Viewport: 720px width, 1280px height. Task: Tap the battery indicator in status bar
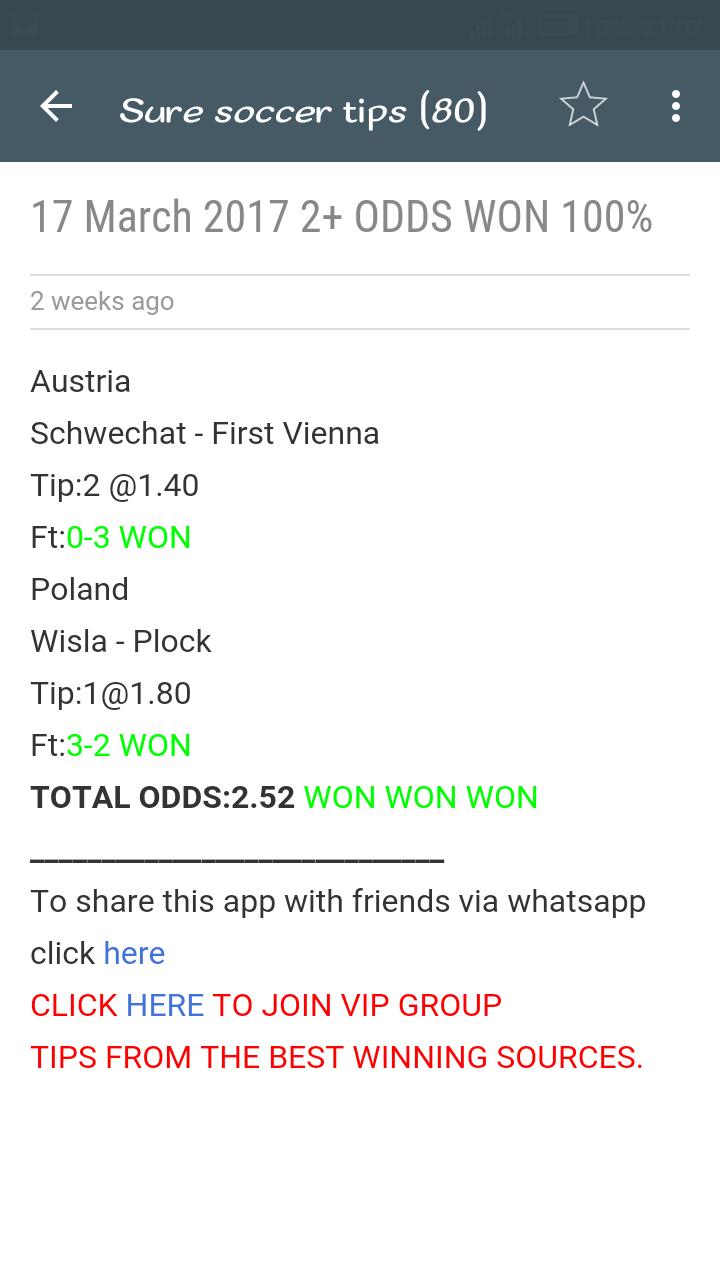[x=555, y=25]
